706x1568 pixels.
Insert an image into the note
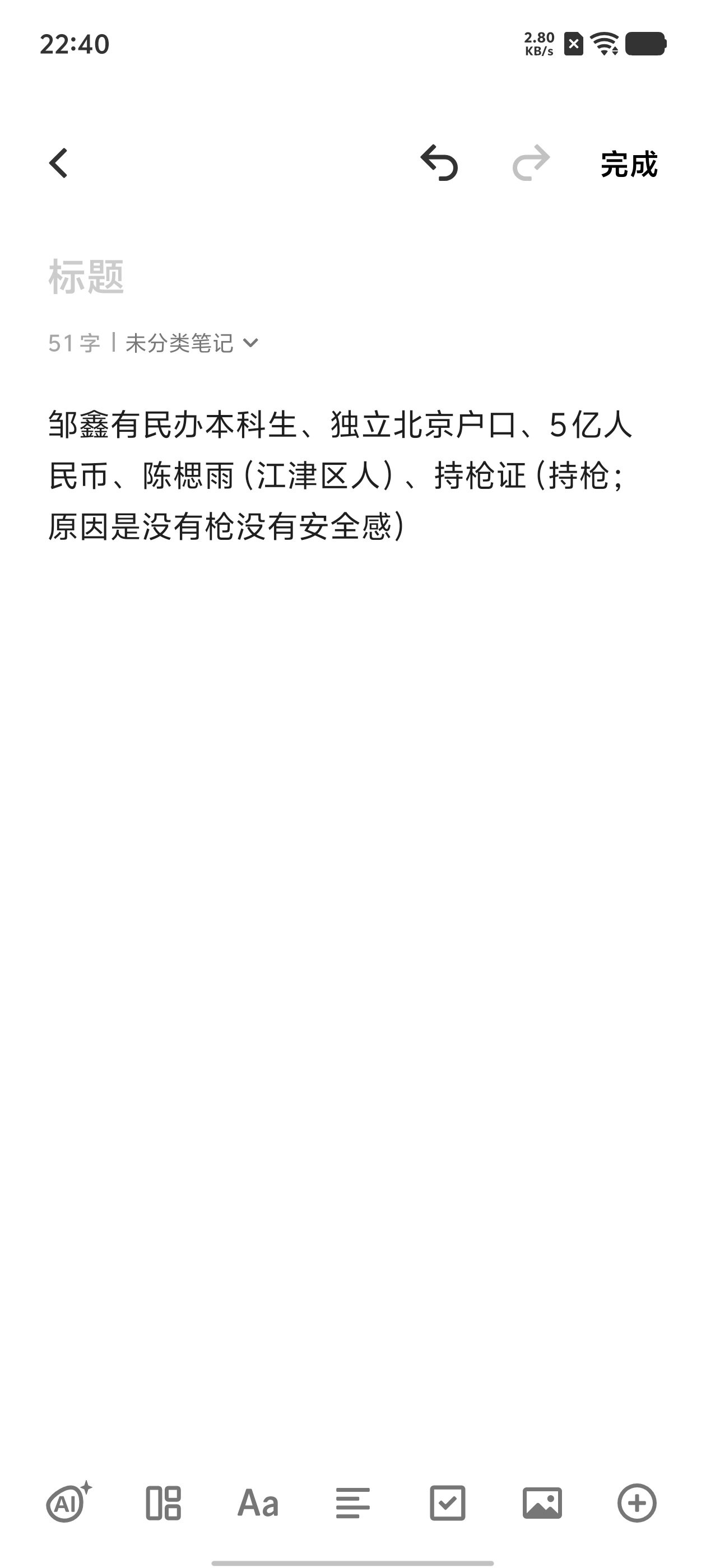[x=542, y=1503]
